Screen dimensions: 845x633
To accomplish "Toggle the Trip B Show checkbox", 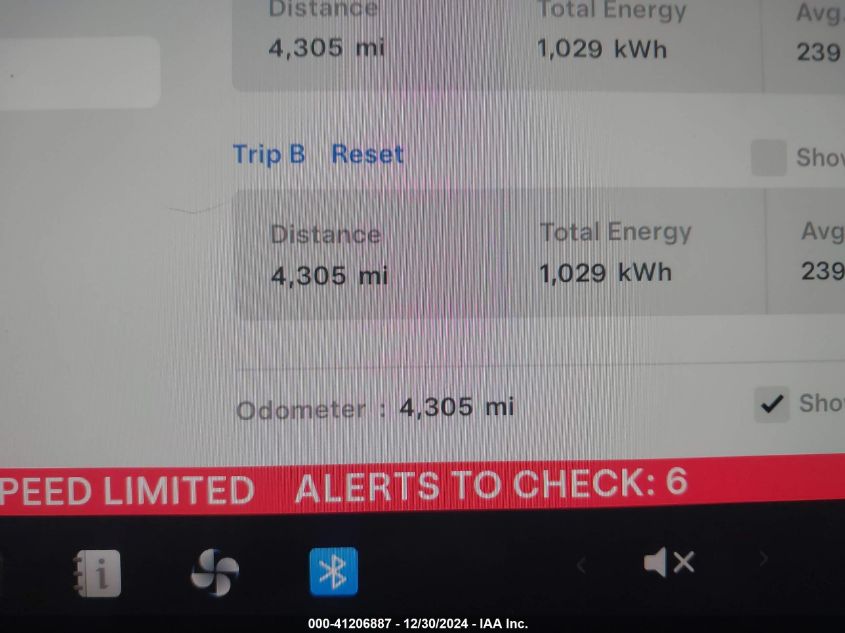I will tap(768, 158).
